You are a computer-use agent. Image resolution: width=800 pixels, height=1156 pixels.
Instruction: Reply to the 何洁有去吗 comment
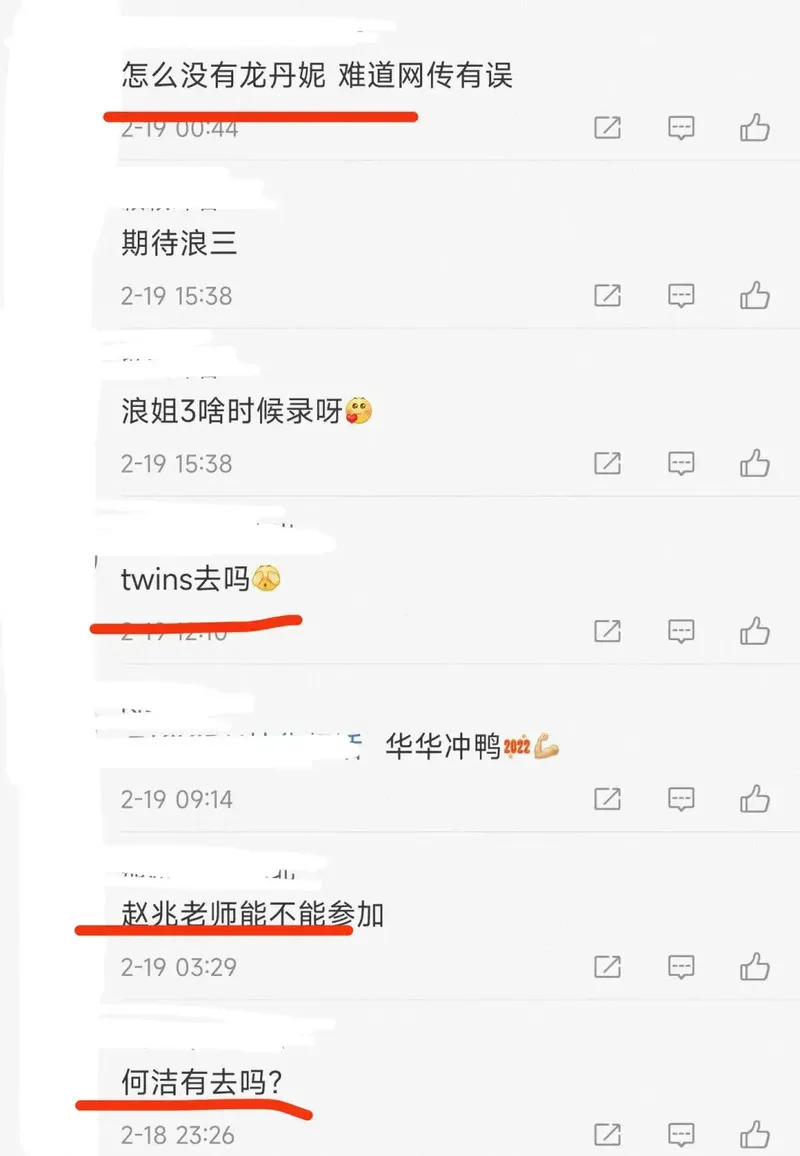pyautogui.click(x=681, y=1135)
